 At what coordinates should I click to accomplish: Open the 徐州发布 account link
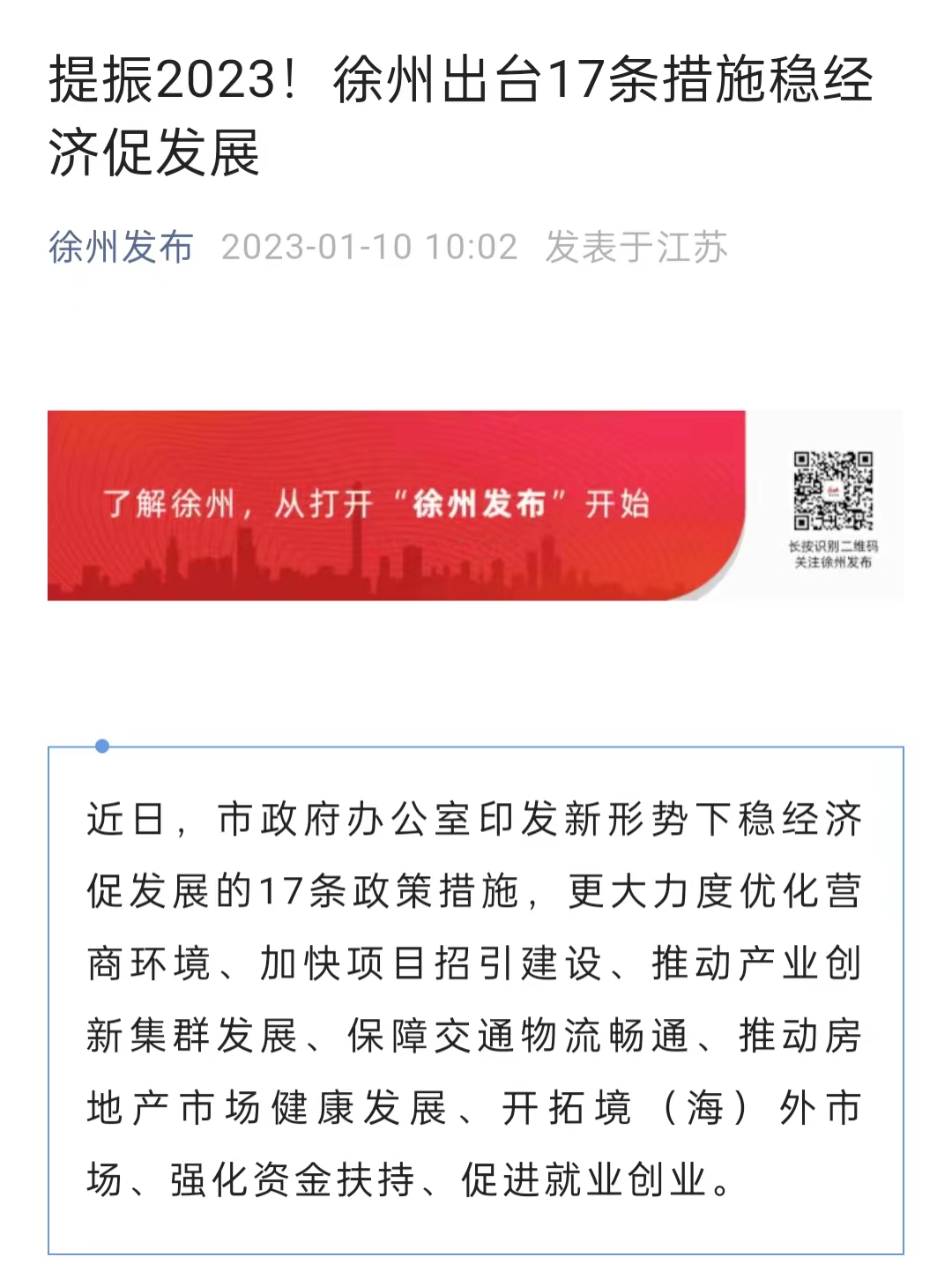121,248
